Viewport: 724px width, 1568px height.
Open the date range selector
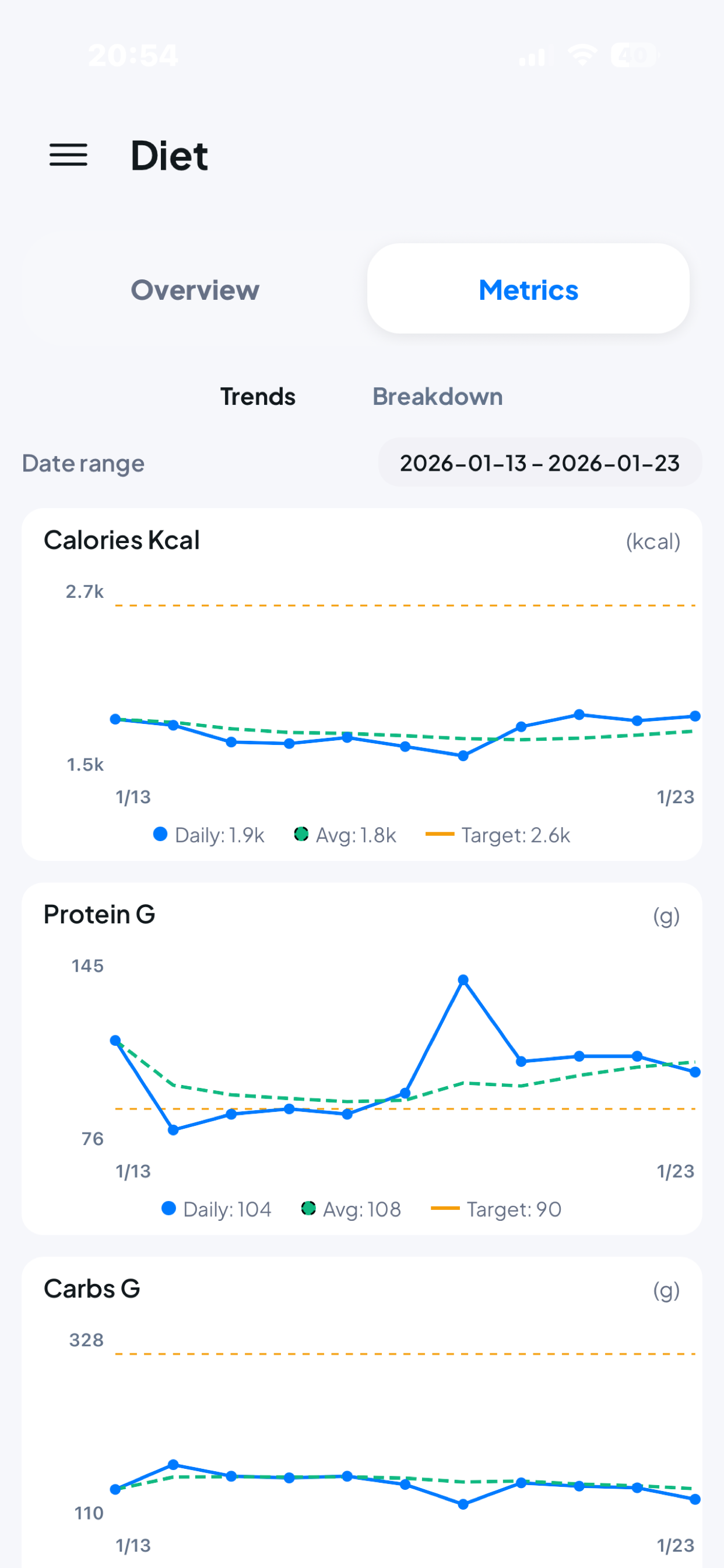(x=540, y=463)
